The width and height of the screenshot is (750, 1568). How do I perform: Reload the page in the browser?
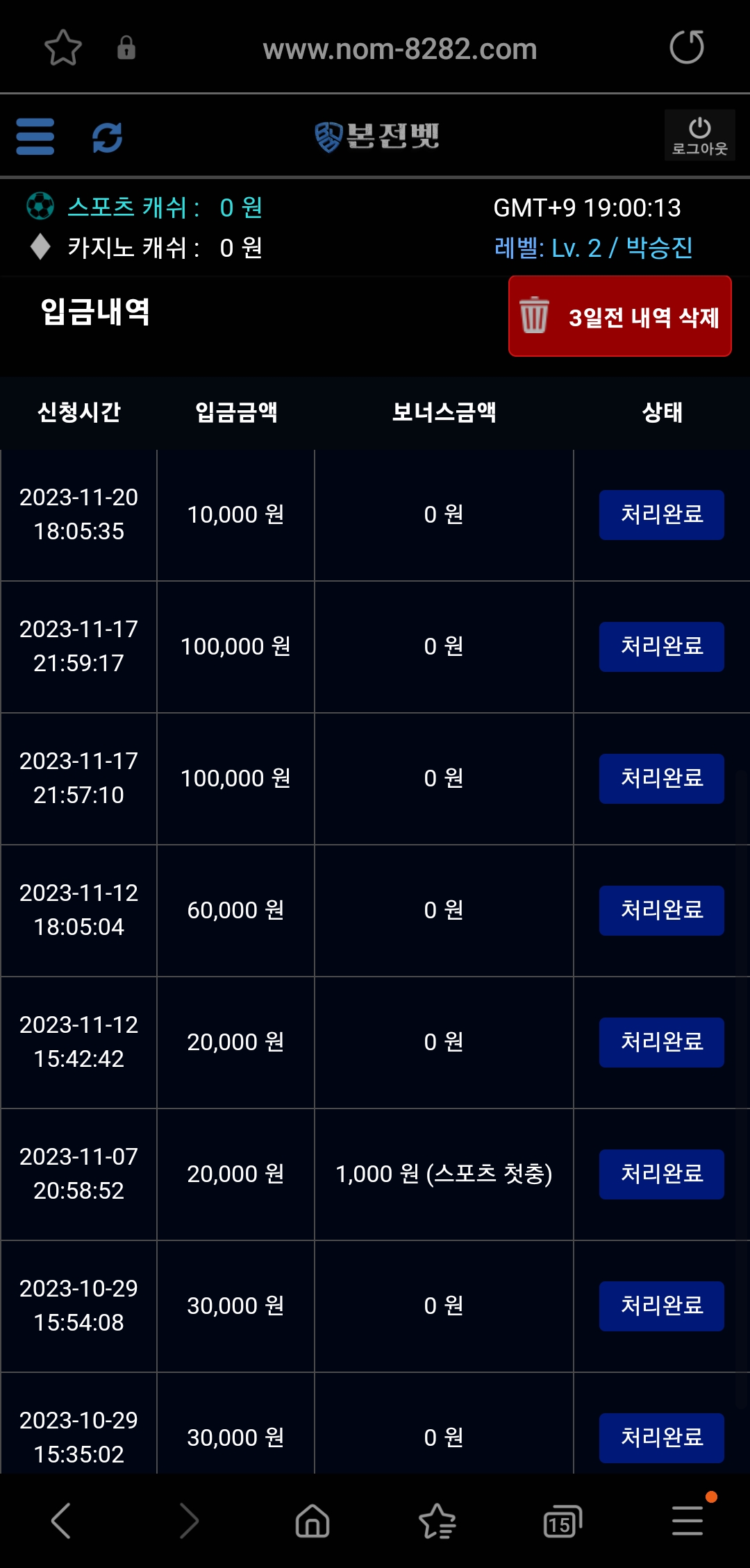tap(686, 48)
